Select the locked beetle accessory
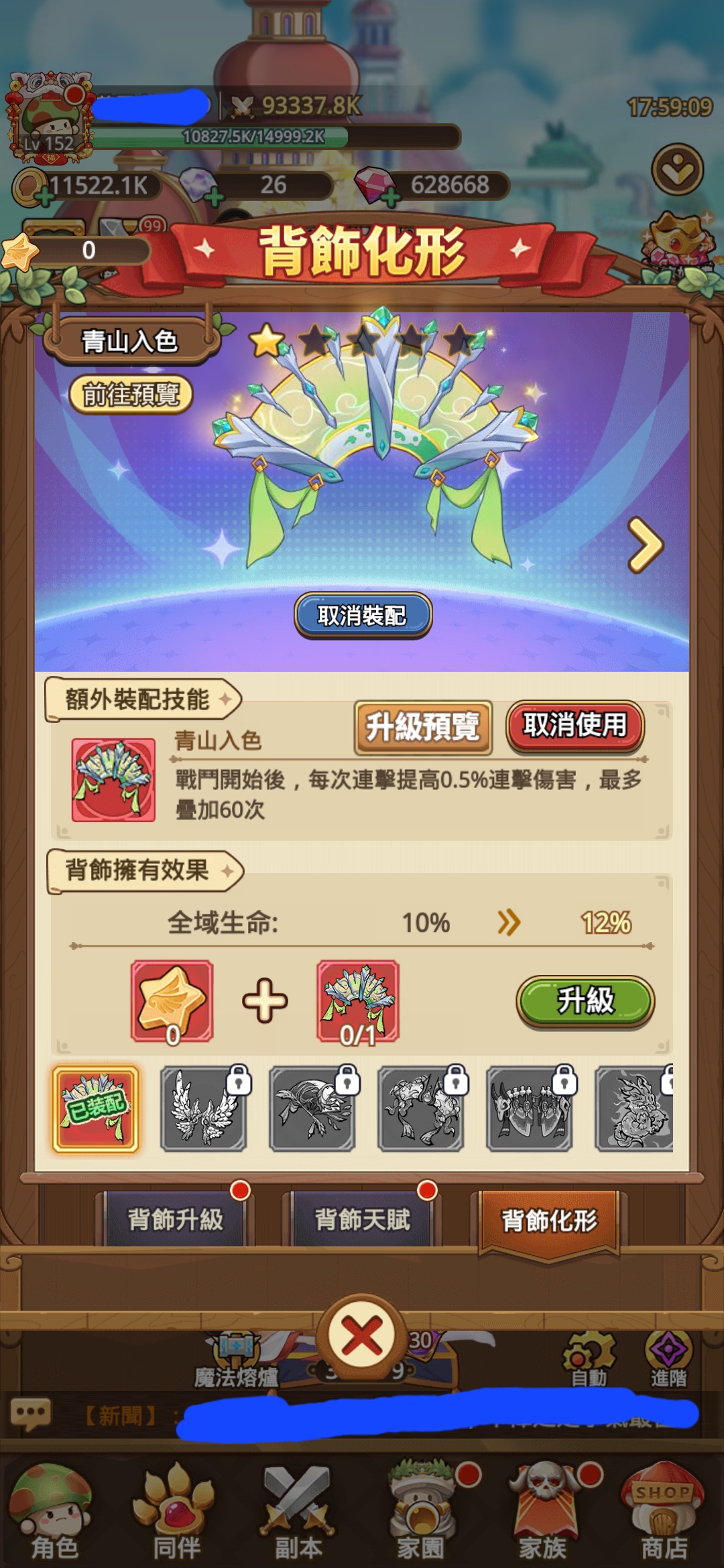 tap(312, 1108)
